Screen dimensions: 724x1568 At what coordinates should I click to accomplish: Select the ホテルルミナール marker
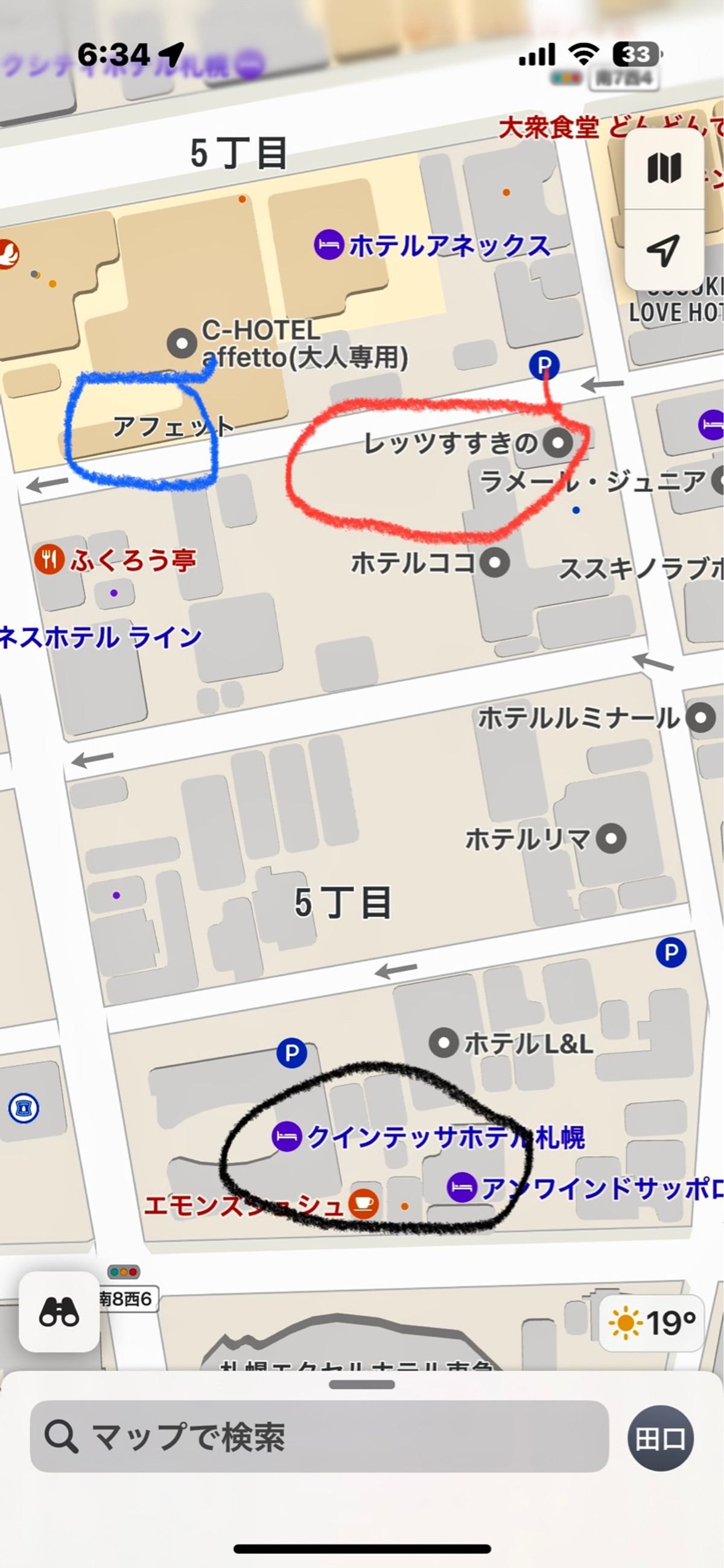pos(700,718)
